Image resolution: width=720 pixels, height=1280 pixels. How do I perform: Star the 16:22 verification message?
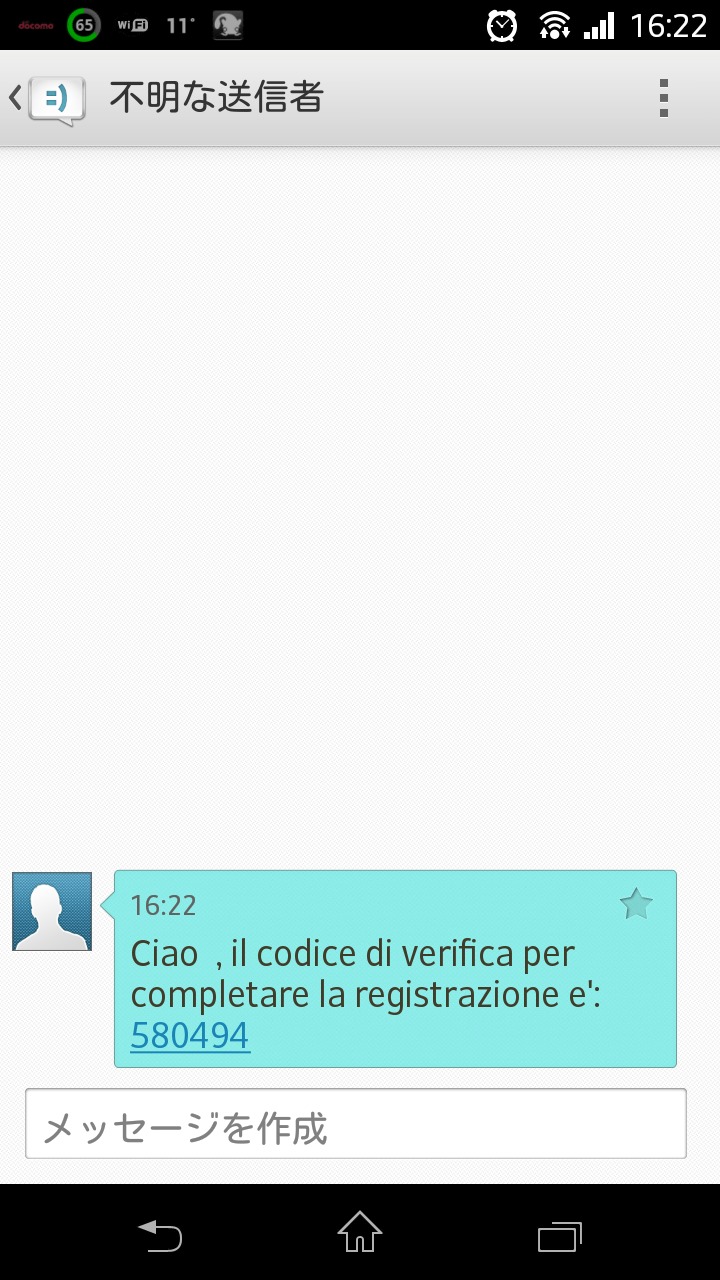tap(636, 905)
